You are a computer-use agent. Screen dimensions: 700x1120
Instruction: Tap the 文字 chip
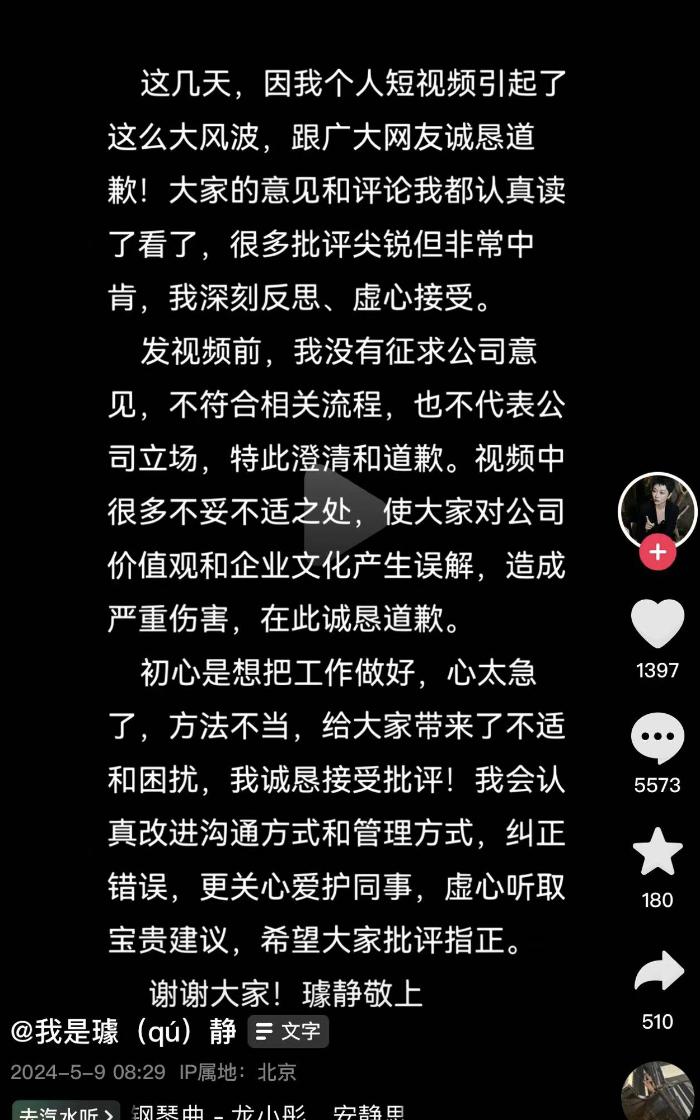coord(288,1031)
